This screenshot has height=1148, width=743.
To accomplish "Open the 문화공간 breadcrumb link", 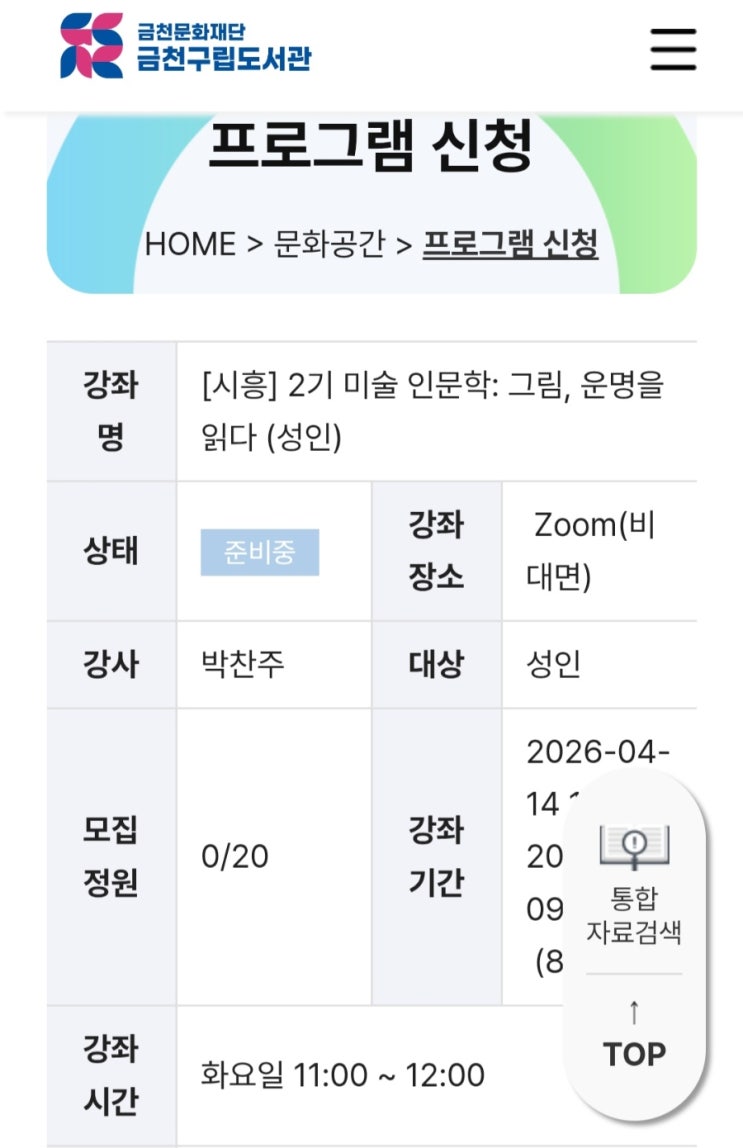I will pyautogui.click(x=329, y=244).
